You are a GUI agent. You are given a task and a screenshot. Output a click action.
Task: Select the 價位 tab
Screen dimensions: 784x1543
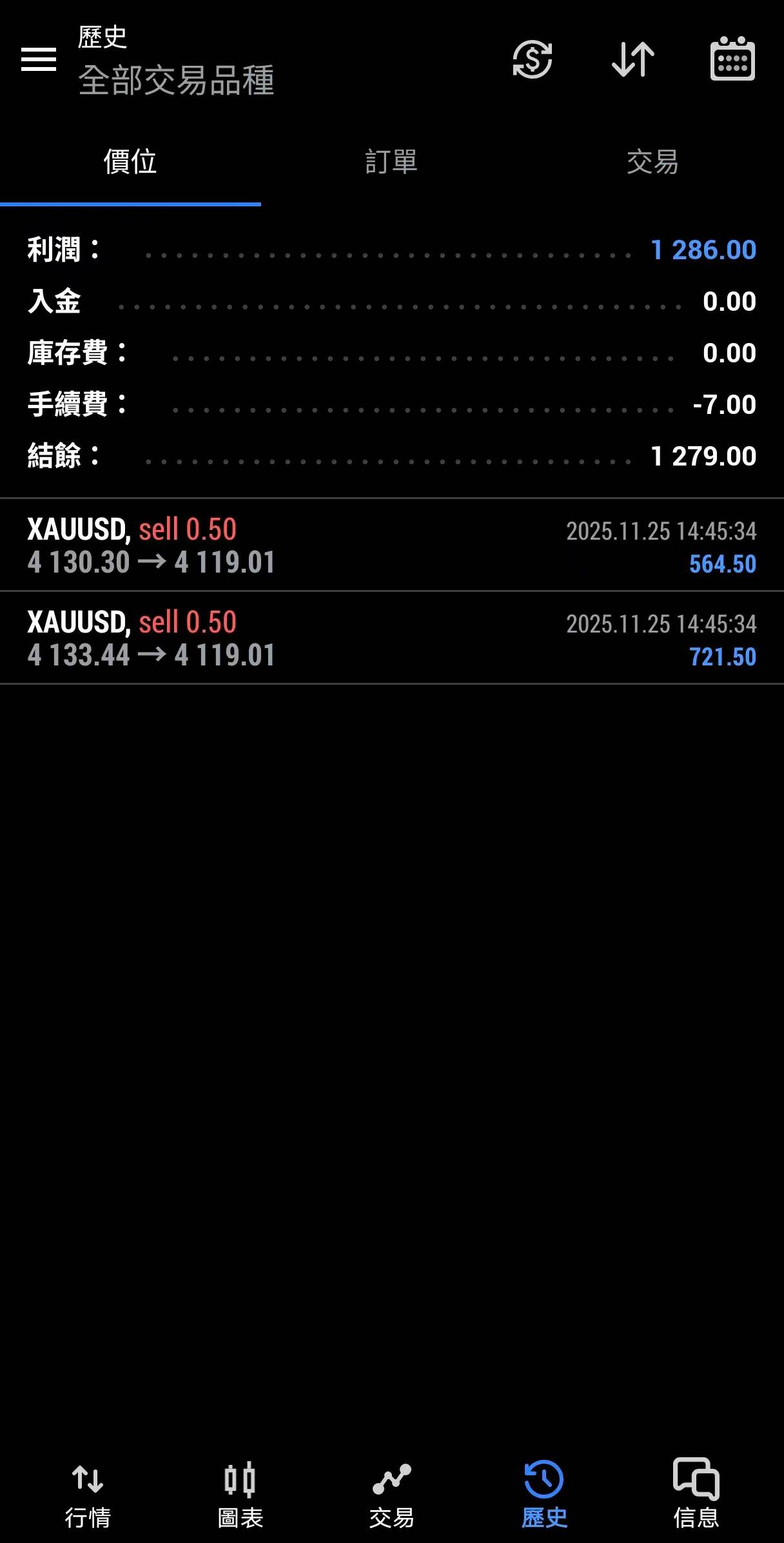click(x=130, y=162)
